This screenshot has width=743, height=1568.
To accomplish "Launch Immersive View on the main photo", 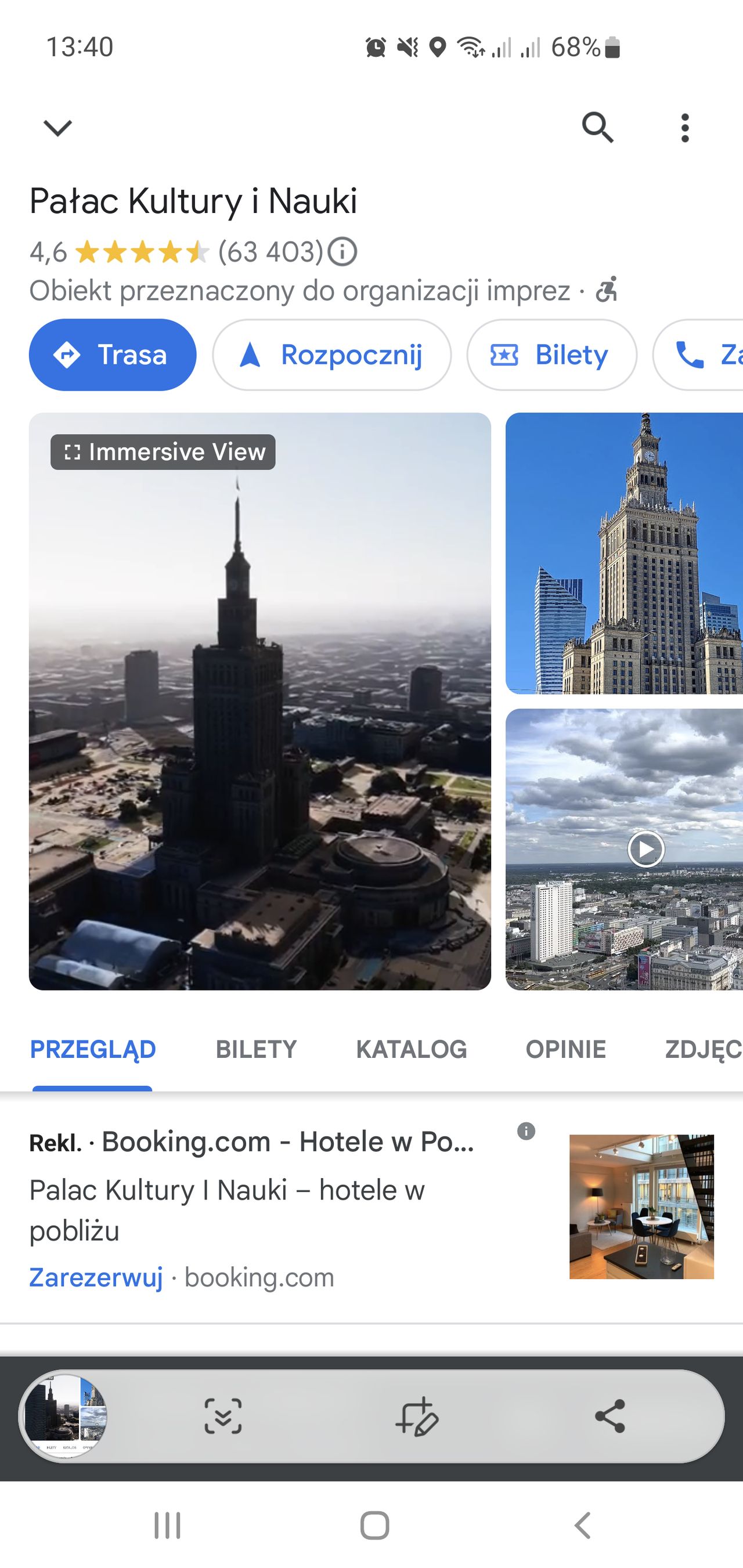I will [x=162, y=451].
